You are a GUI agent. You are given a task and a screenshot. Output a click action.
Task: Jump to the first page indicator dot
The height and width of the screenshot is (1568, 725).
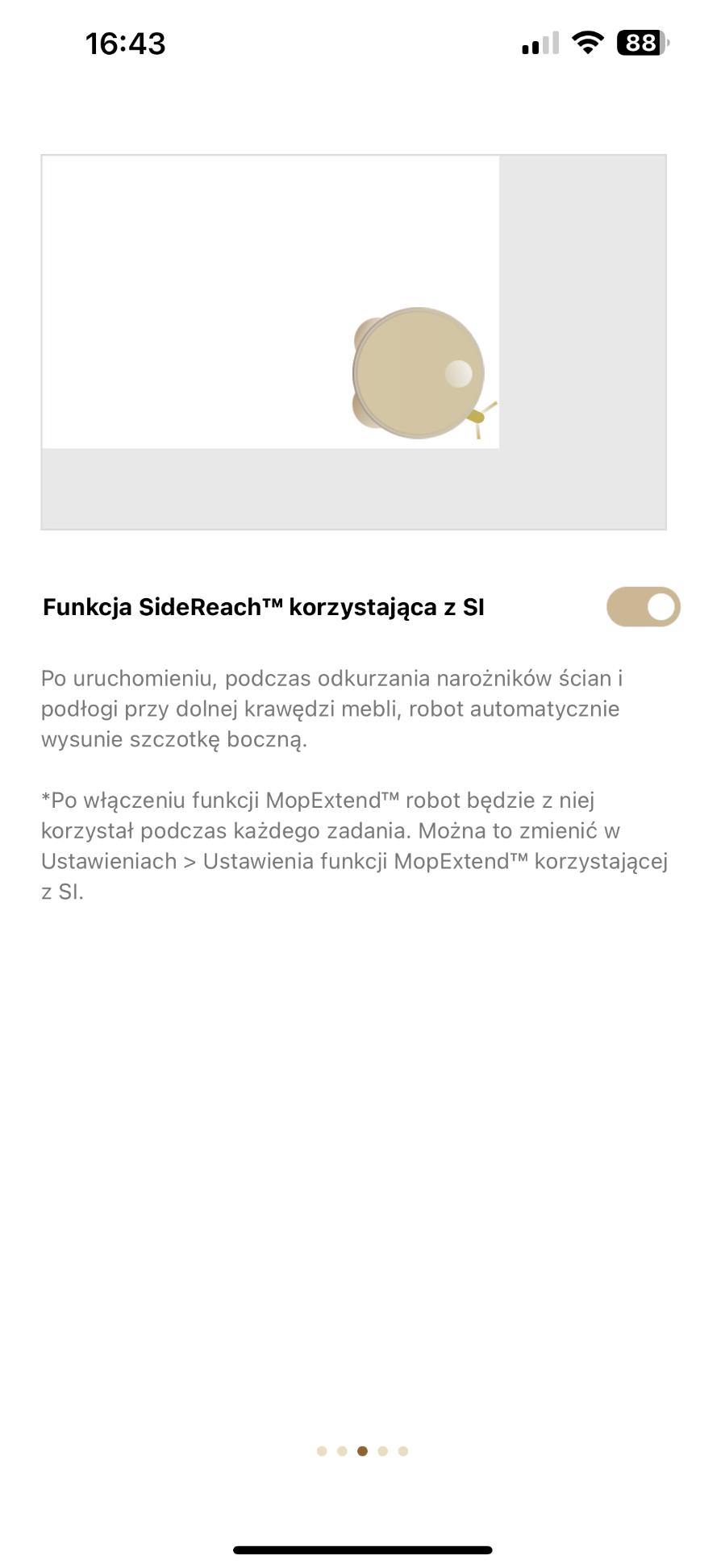pyautogui.click(x=322, y=1451)
